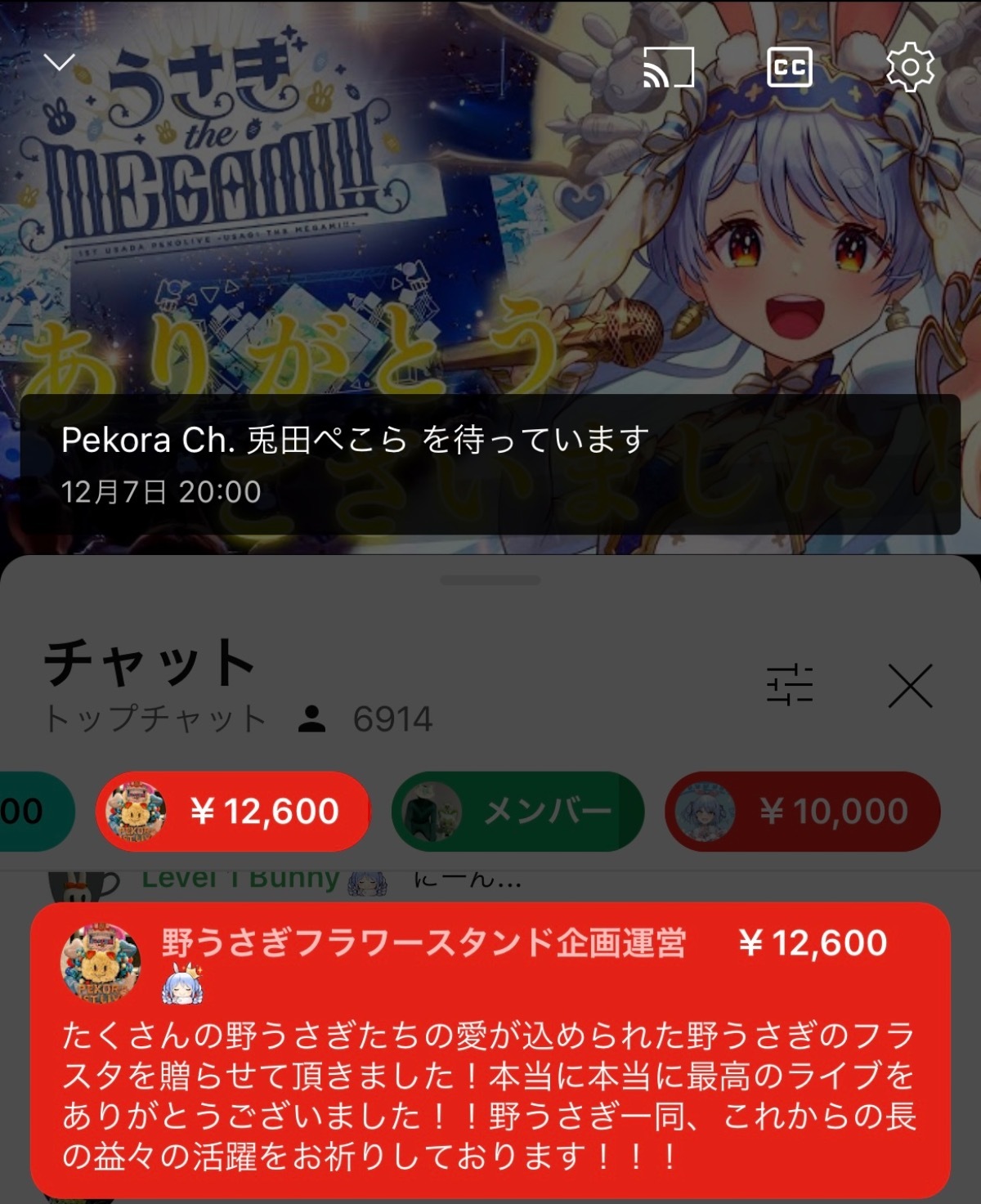Close the chat panel
The width and height of the screenshot is (981, 1204).
click(910, 685)
